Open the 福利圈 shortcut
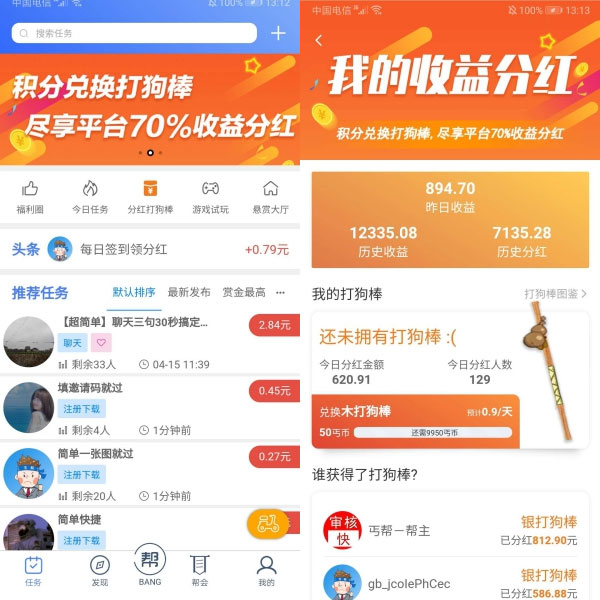 click(x=30, y=197)
